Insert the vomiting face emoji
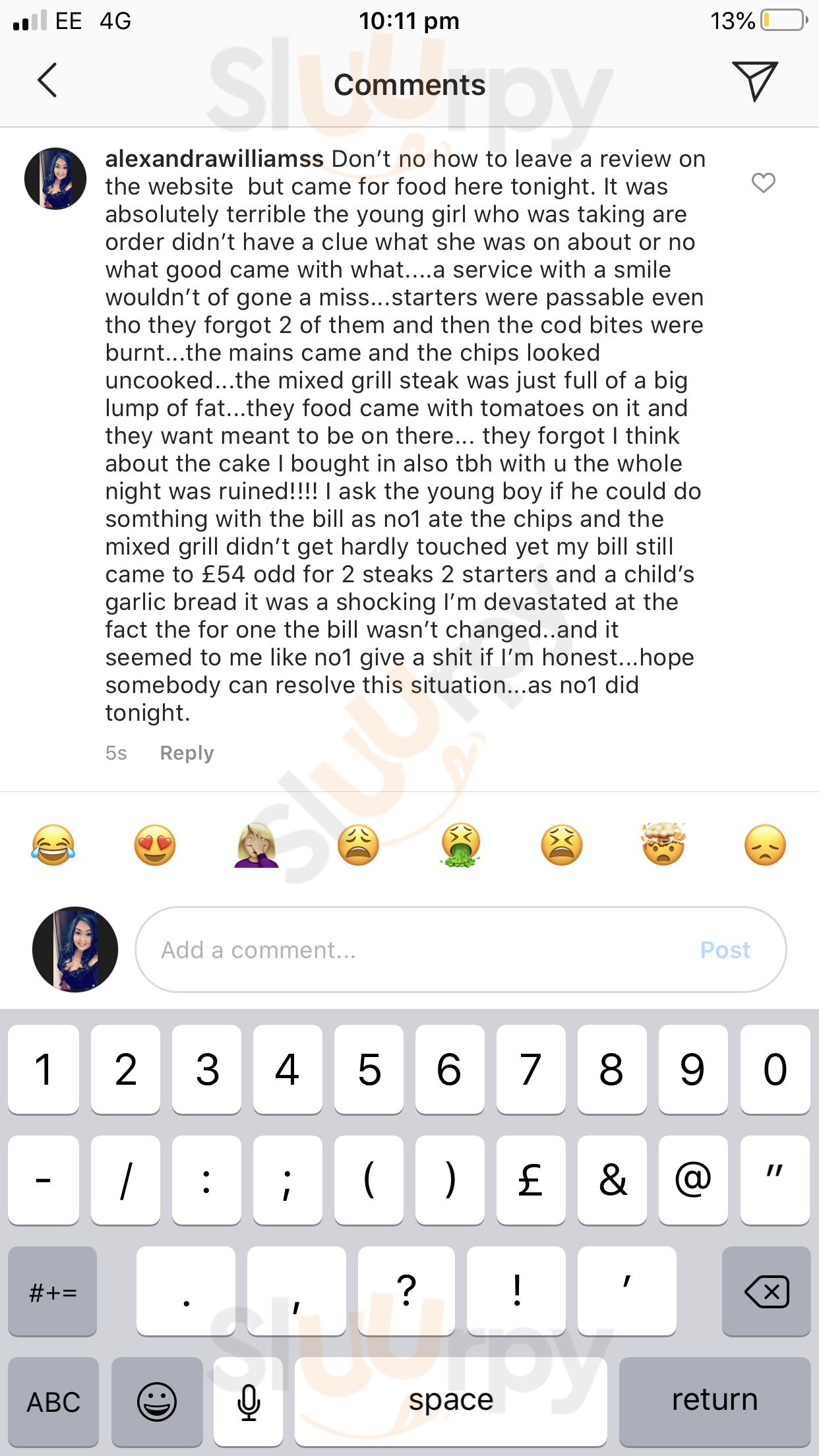Image resolution: width=819 pixels, height=1456 pixels. (460, 845)
